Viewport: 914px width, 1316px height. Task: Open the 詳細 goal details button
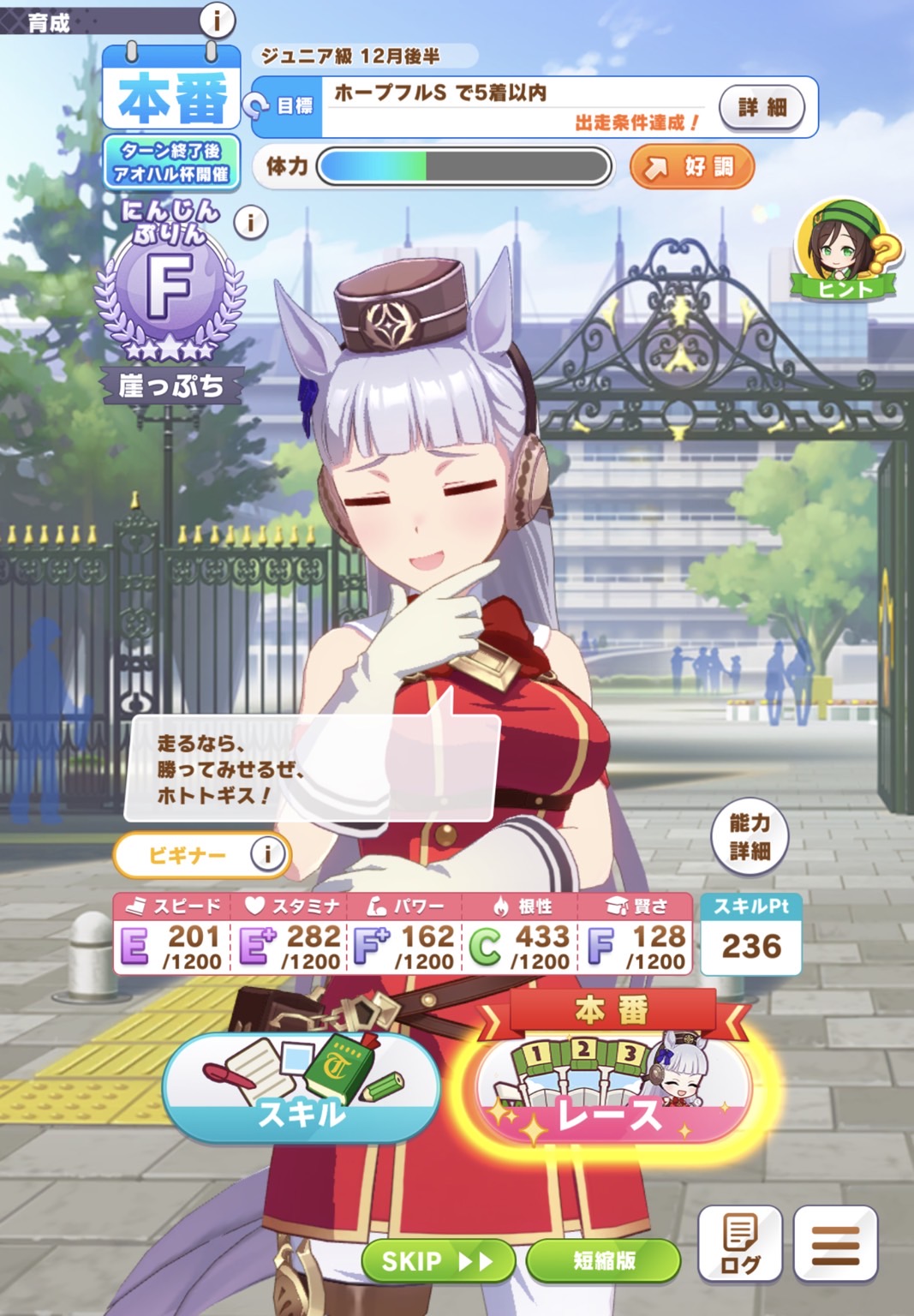click(x=762, y=107)
